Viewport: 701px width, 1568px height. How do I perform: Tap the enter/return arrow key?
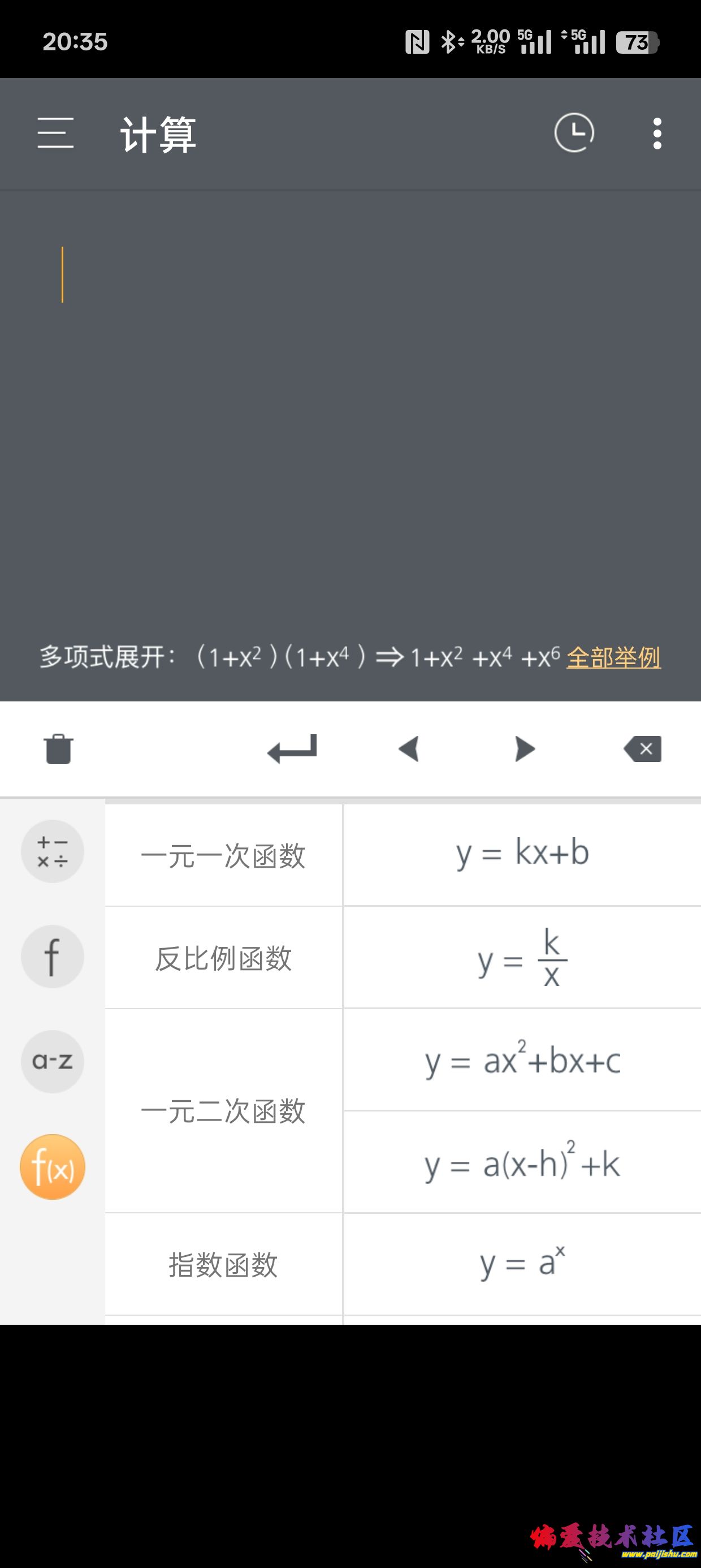point(292,749)
